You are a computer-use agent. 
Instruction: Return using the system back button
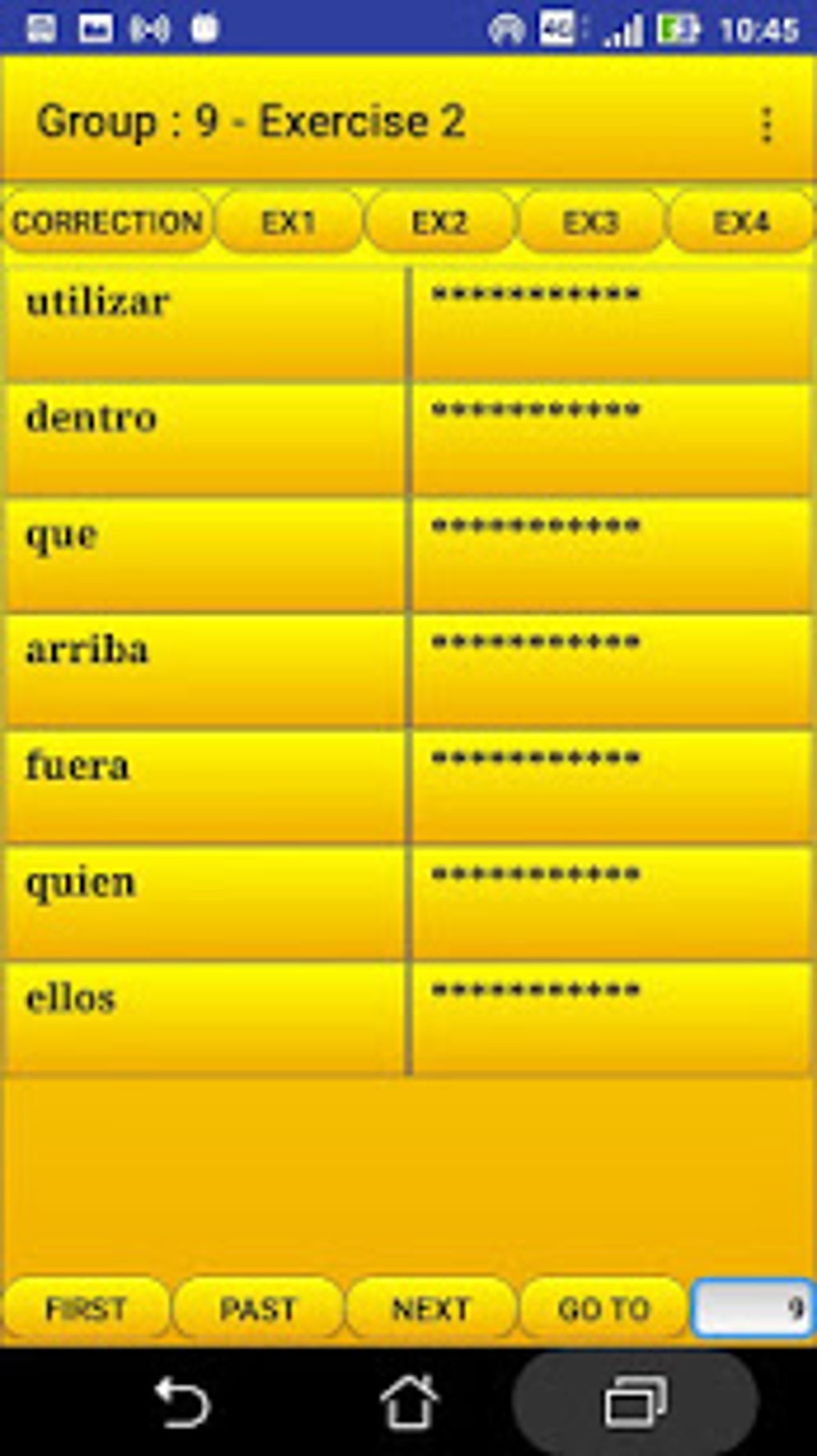(183, 1402)
